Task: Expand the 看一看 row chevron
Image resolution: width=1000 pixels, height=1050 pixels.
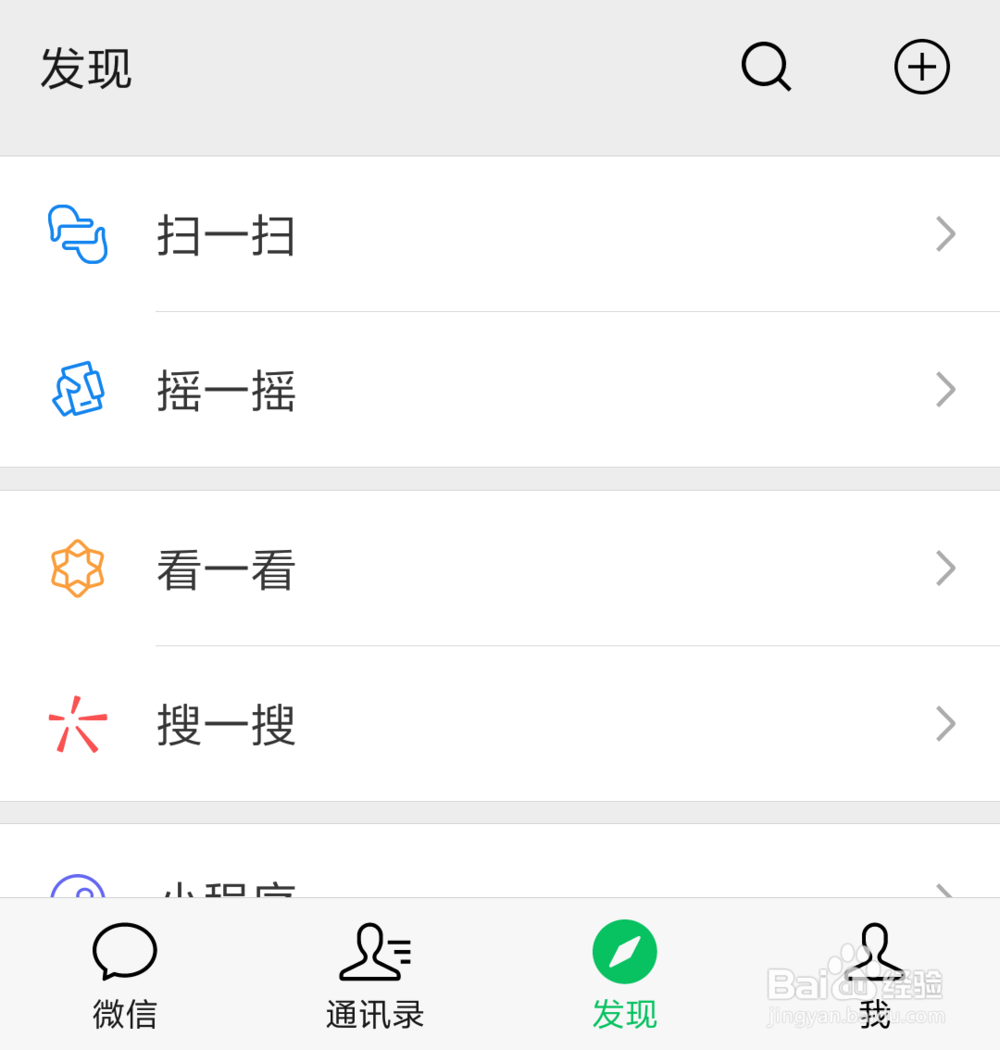Action: point(944,569)
